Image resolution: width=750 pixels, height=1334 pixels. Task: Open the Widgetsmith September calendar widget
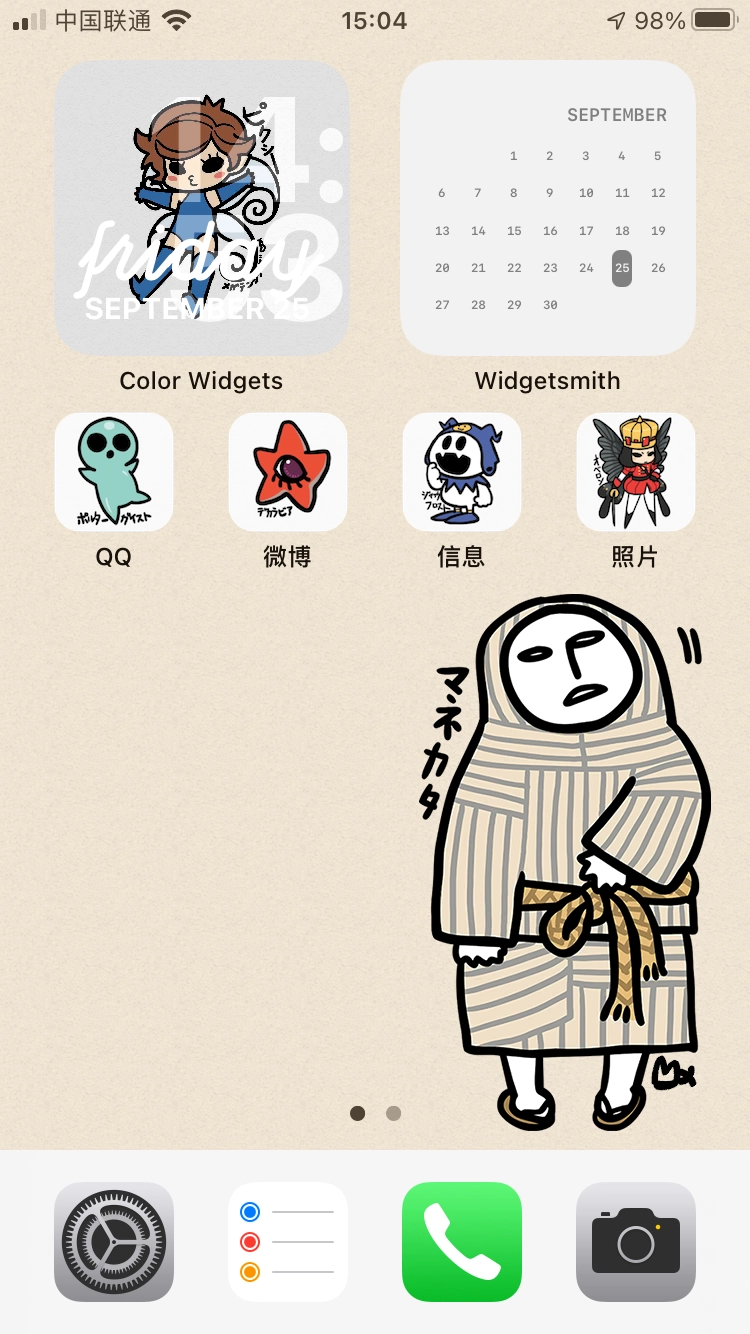(548, 208)
